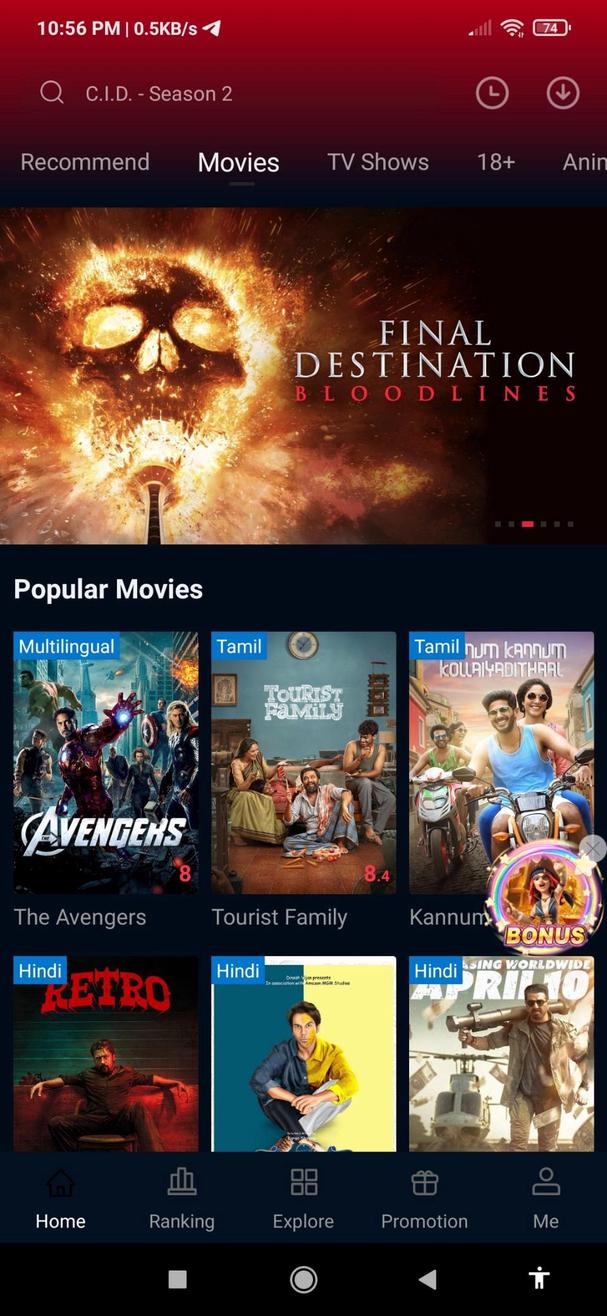
Task: Switch to the Recommend tab
Action: (85, 162)
